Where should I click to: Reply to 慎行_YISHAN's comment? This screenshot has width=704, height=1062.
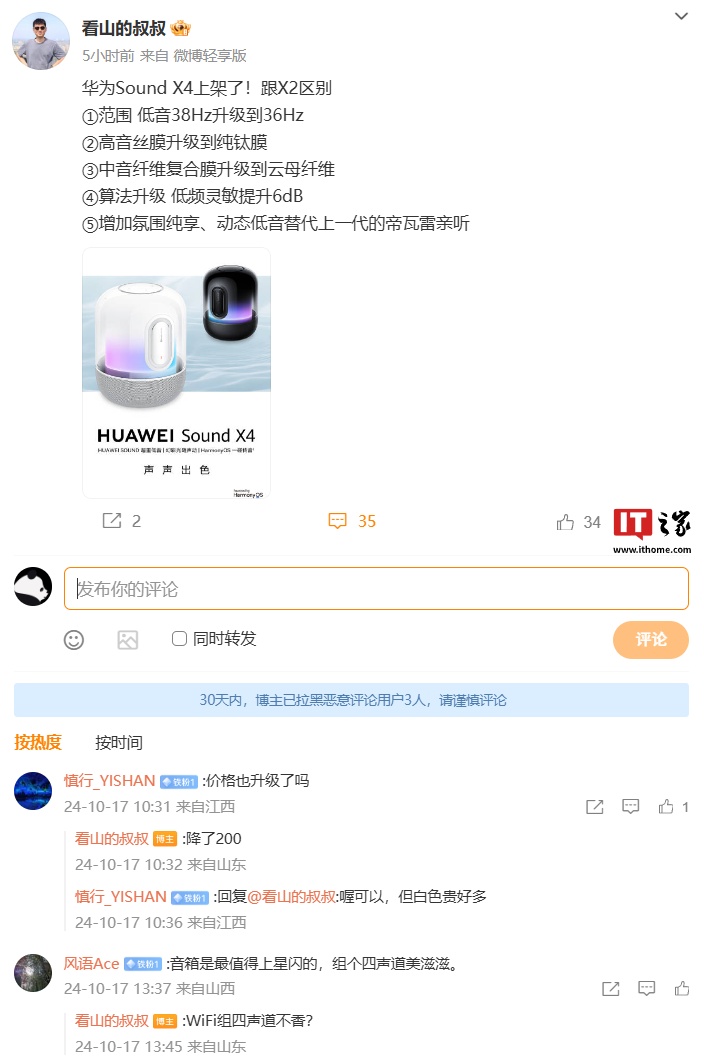(631, 806)
